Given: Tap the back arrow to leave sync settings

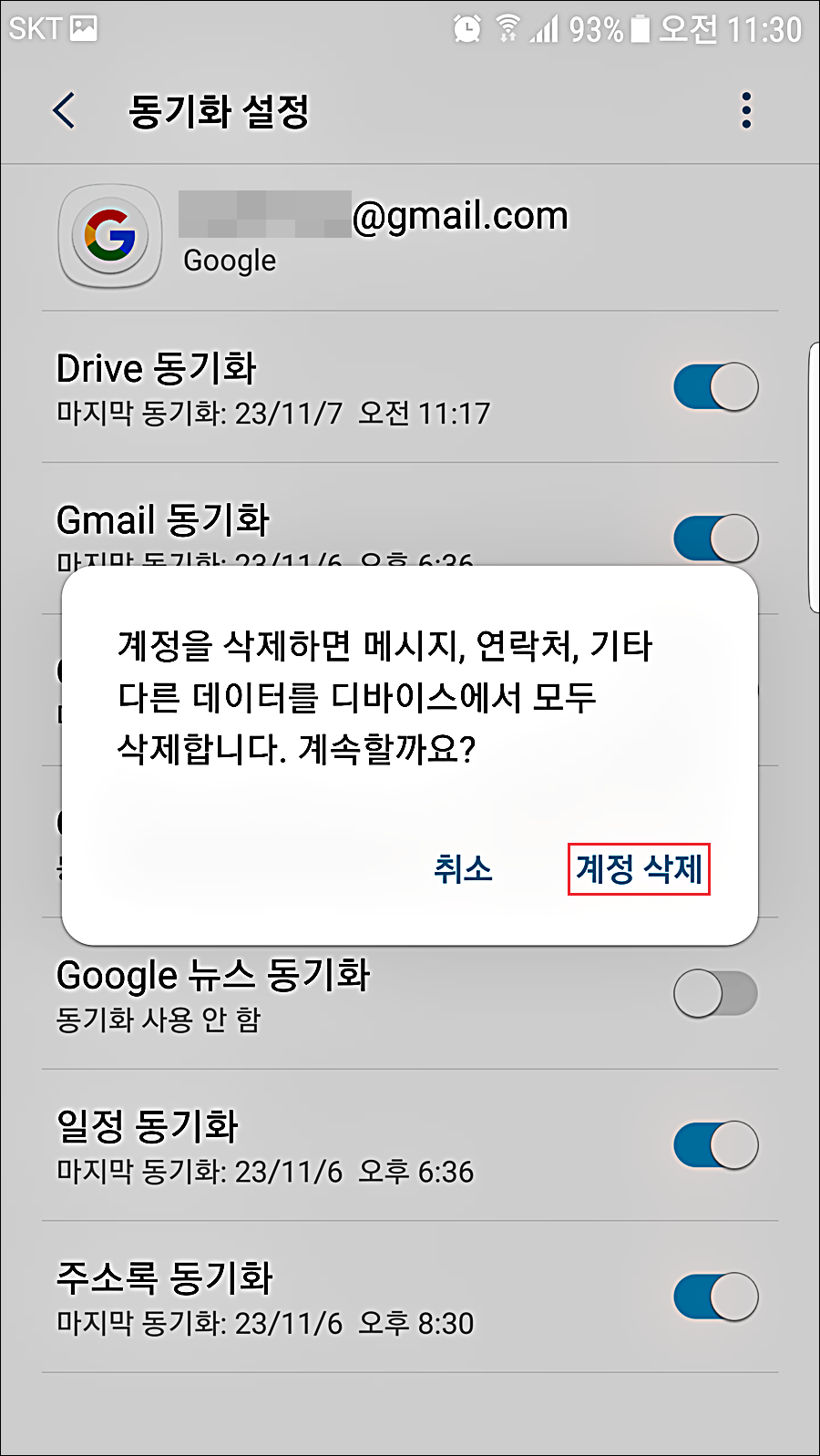Looking at the screenshot, I should click(x=64, y=109).
